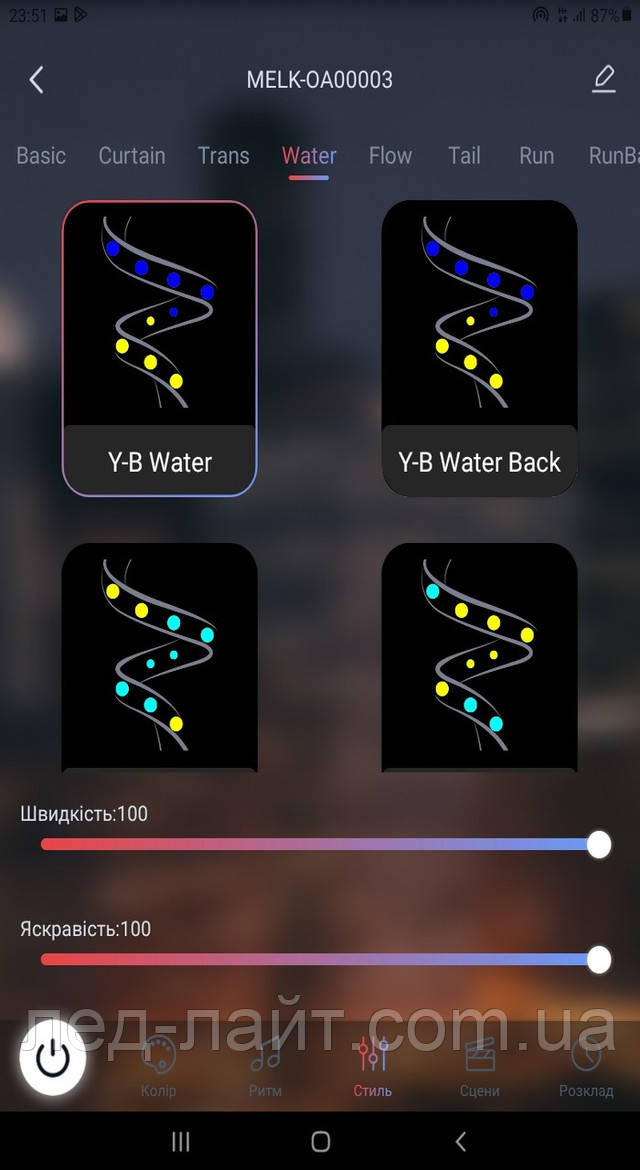The height and width of the screenshot is (1170, 640).
Task: Switch to the Ритм tab
Action: [x=265, y=1066]
